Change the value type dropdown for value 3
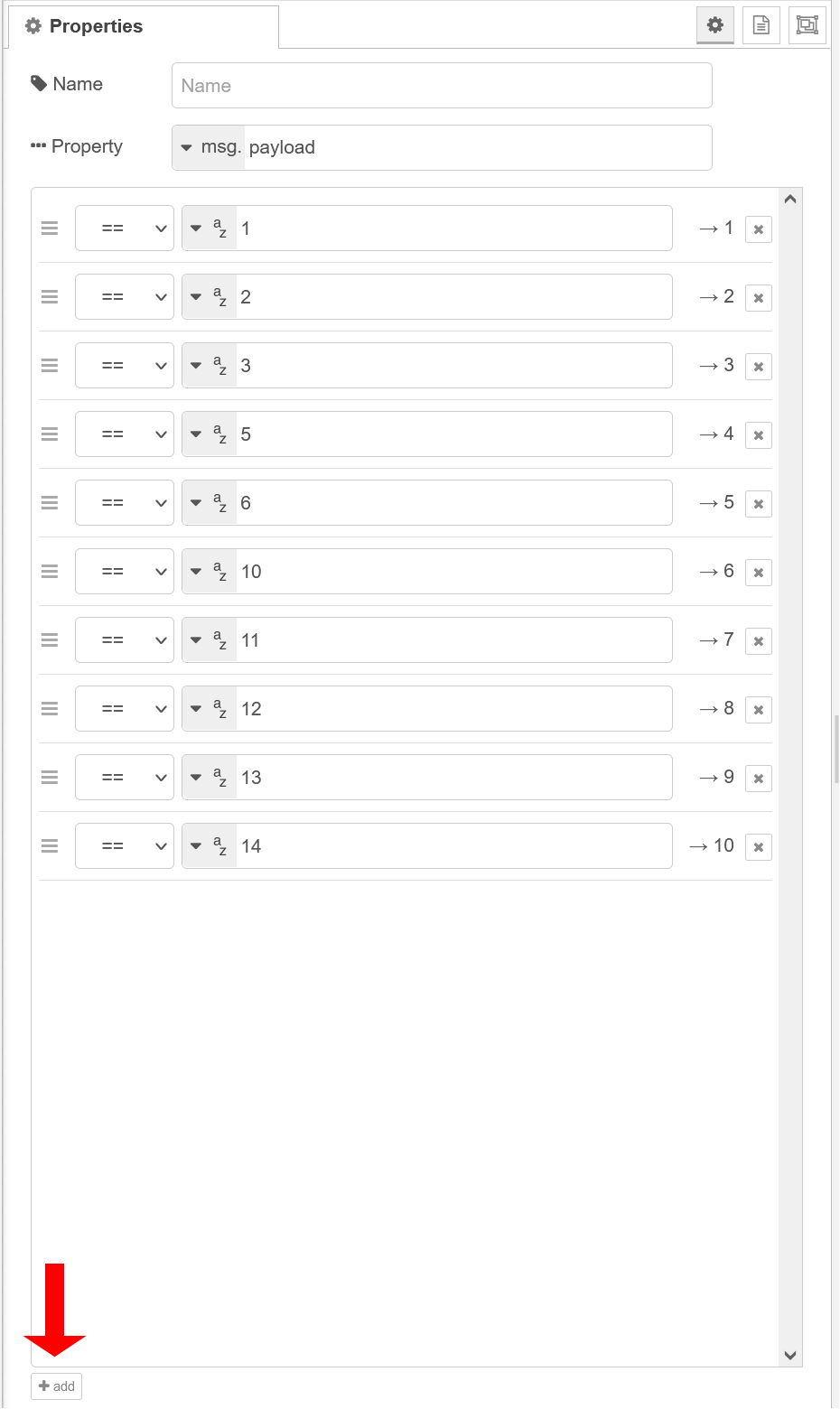Viewport: 840px width, 1409px height. [209, 366]
